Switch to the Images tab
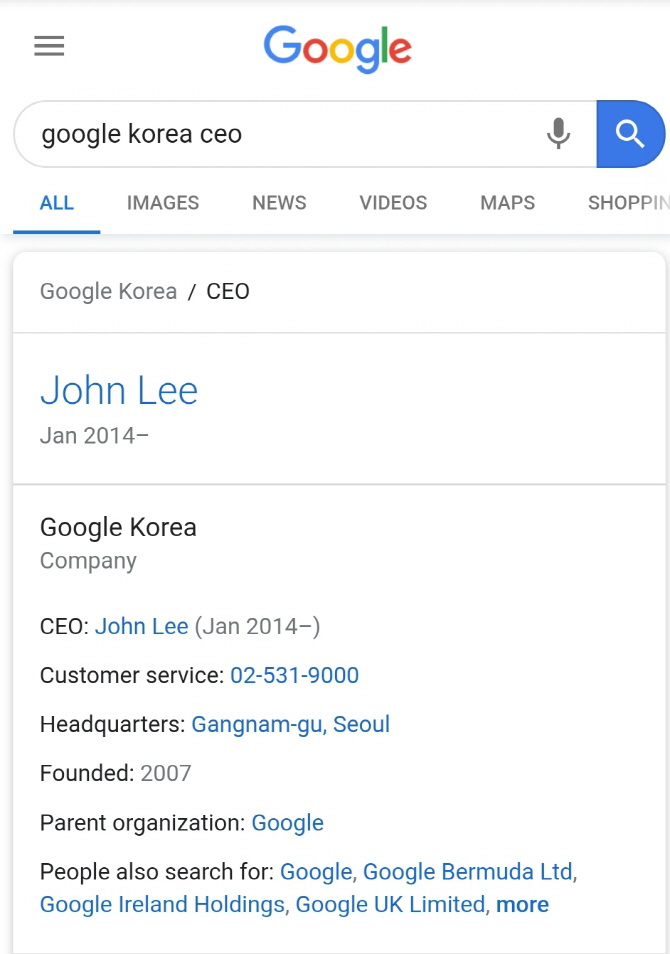 (162, 203)
